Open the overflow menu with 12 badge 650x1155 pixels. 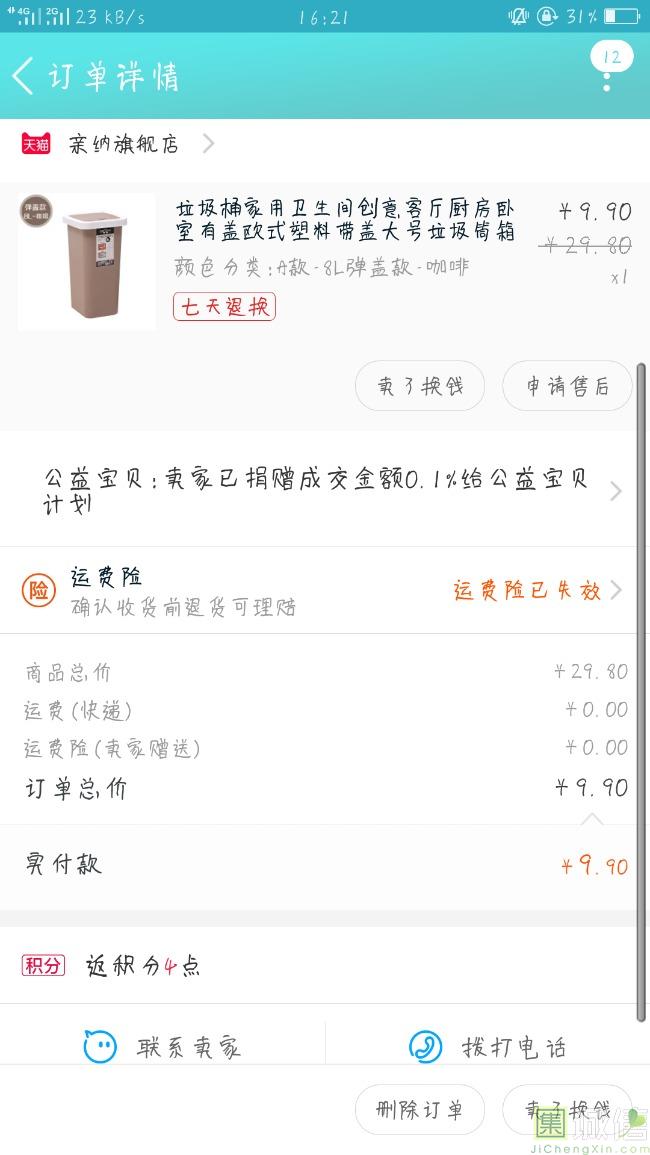click(607, 69)
